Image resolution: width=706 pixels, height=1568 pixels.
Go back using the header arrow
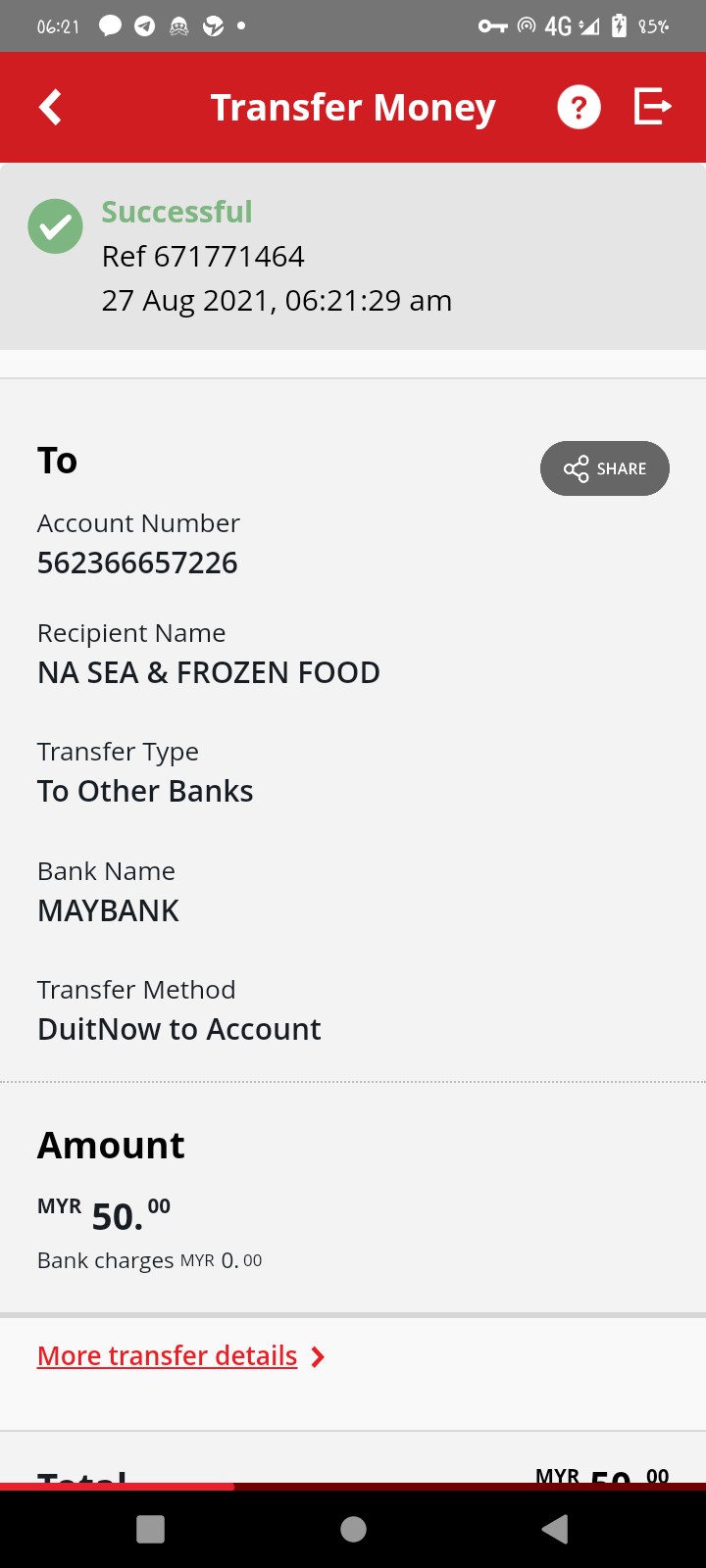click(51, 107)
